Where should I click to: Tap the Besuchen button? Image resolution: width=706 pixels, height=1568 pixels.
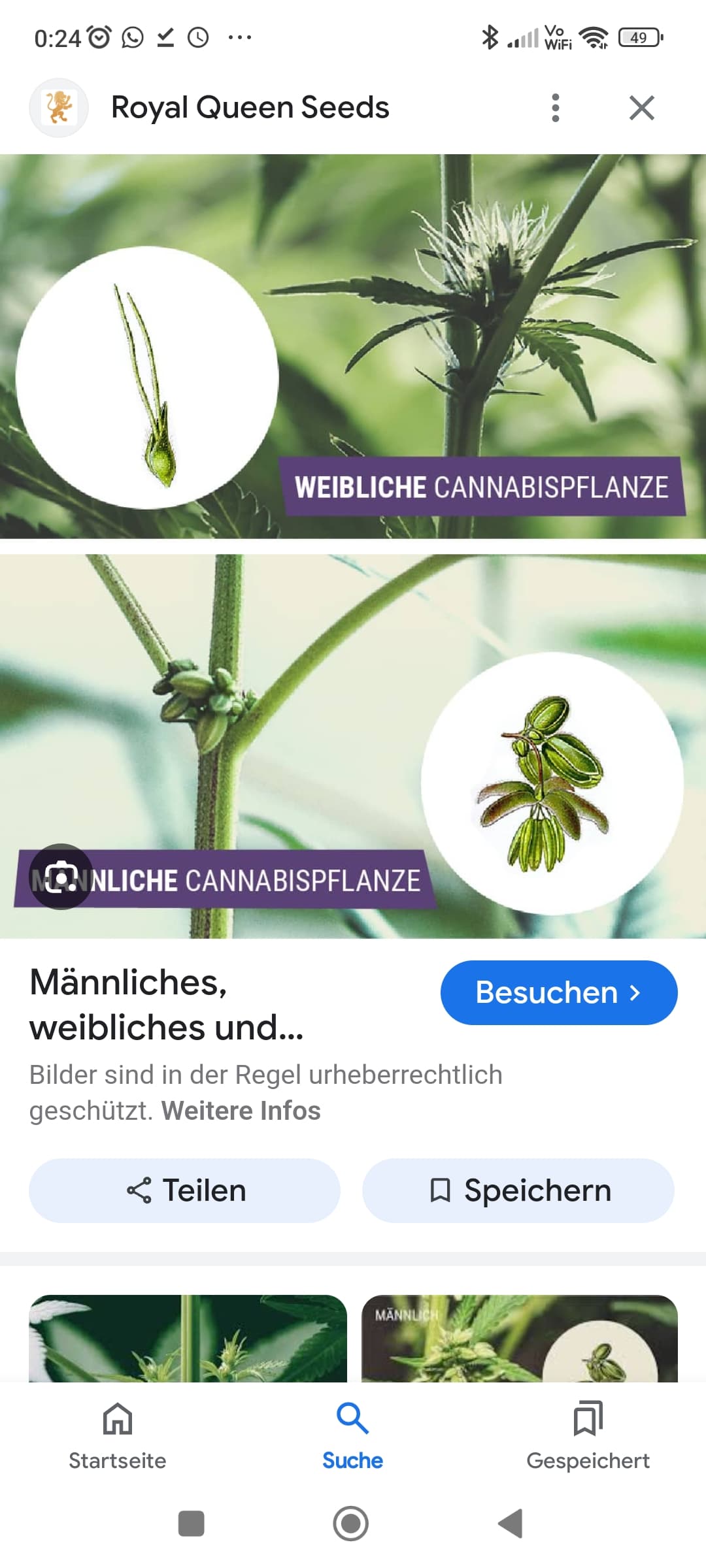(559, 992)
